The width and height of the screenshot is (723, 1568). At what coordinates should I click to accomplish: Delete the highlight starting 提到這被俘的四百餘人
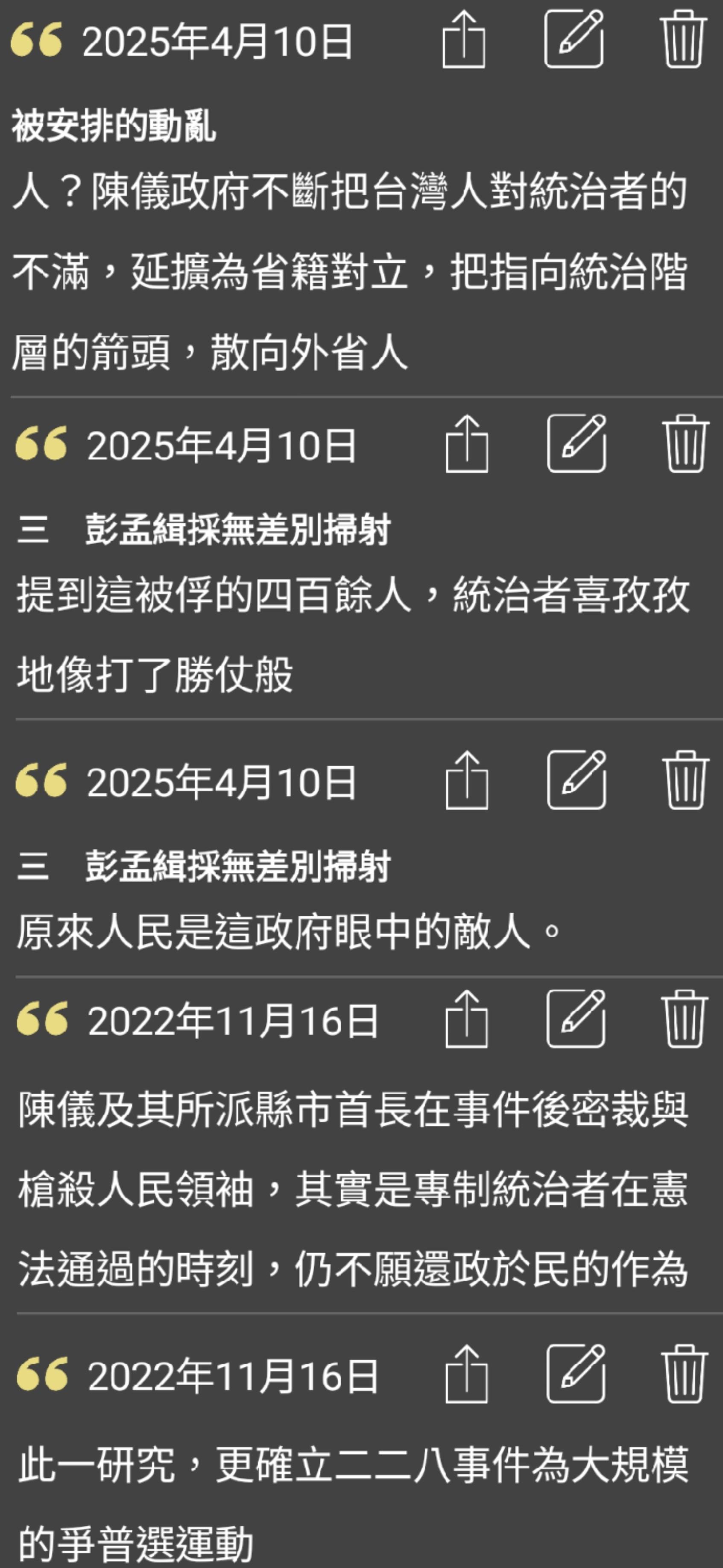click(685, 444)
